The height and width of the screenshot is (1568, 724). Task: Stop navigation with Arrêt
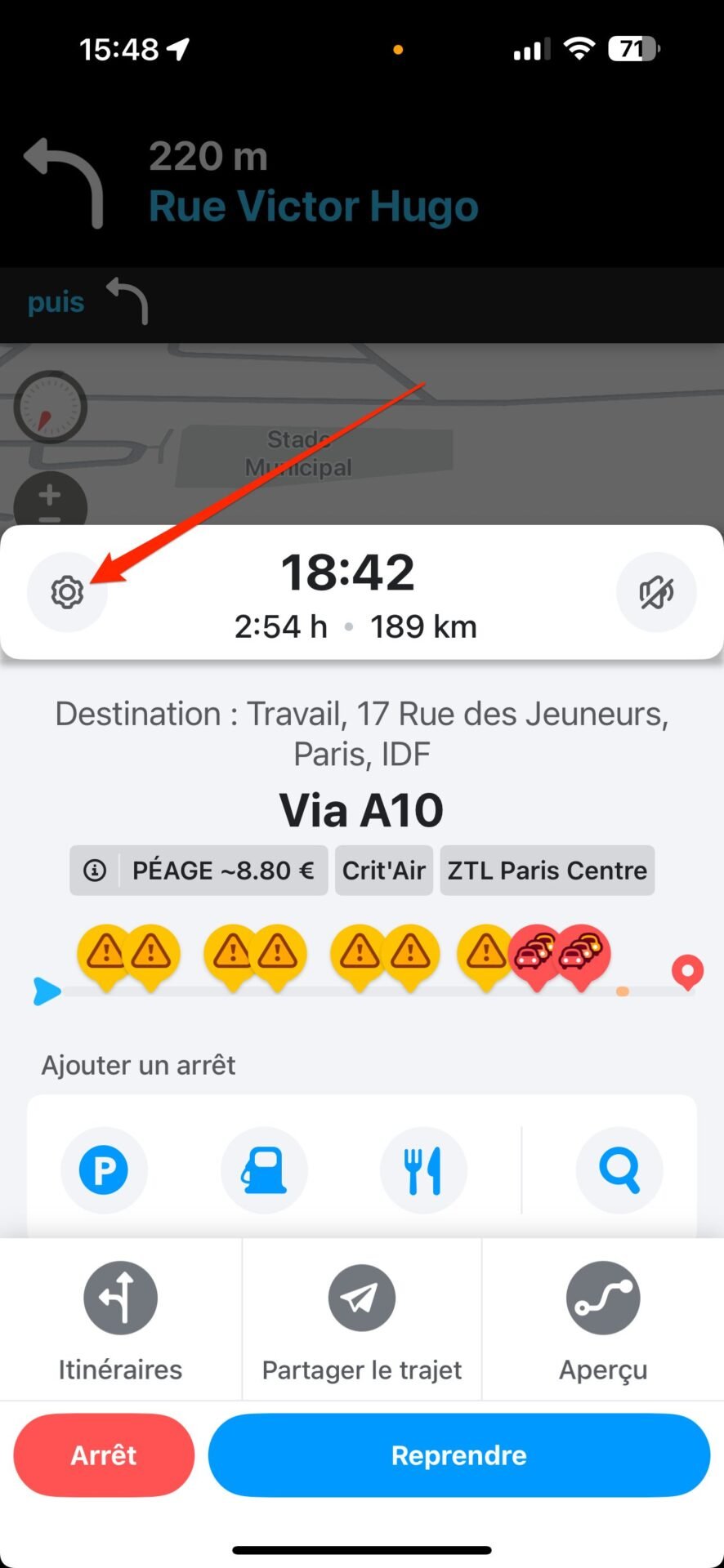coord(104,1455)
